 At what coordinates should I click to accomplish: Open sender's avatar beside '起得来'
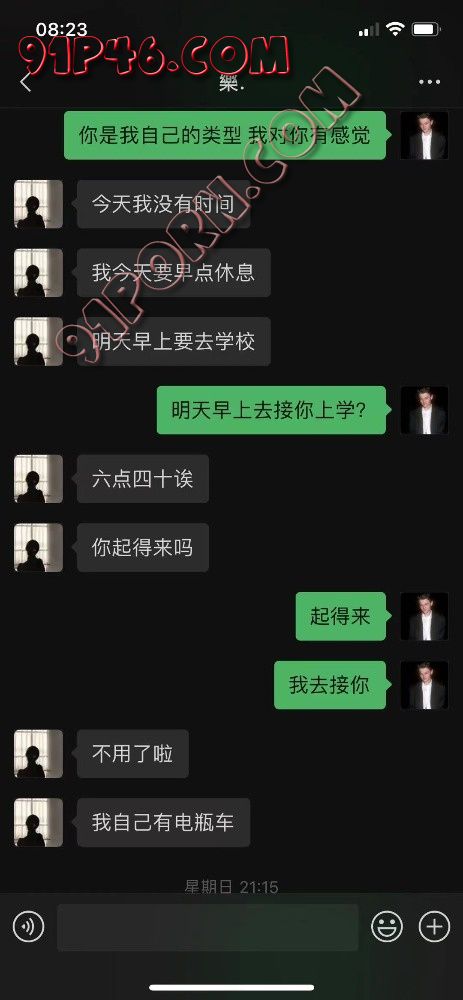pyautogui.click(x=424, y=616)
